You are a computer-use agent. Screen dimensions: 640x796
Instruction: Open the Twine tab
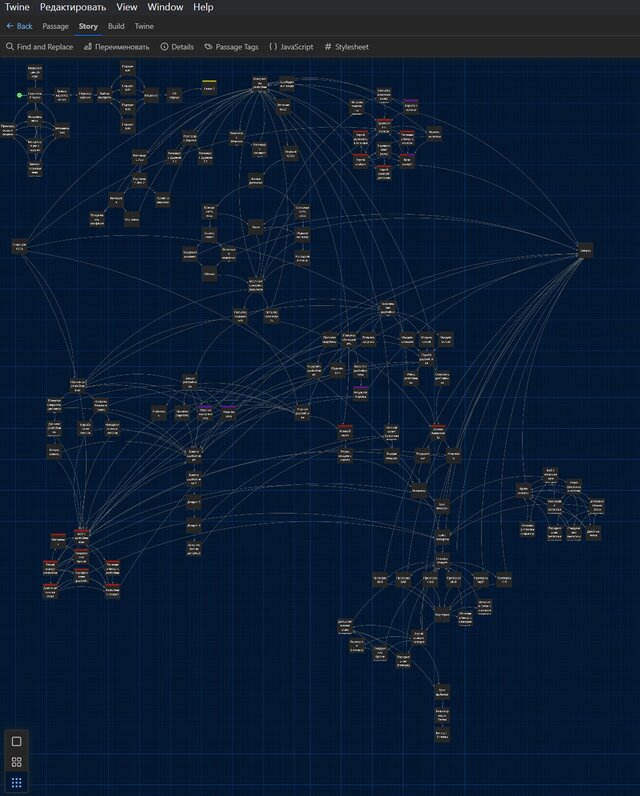[x=144, y=26]
